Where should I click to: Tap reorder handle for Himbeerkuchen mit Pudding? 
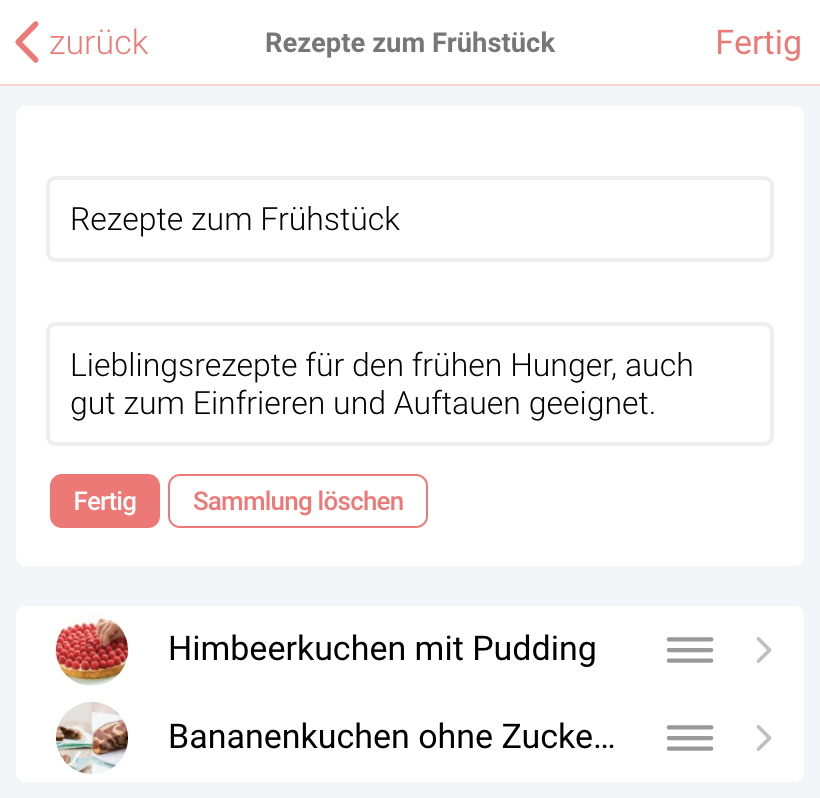tap(690, 651)
